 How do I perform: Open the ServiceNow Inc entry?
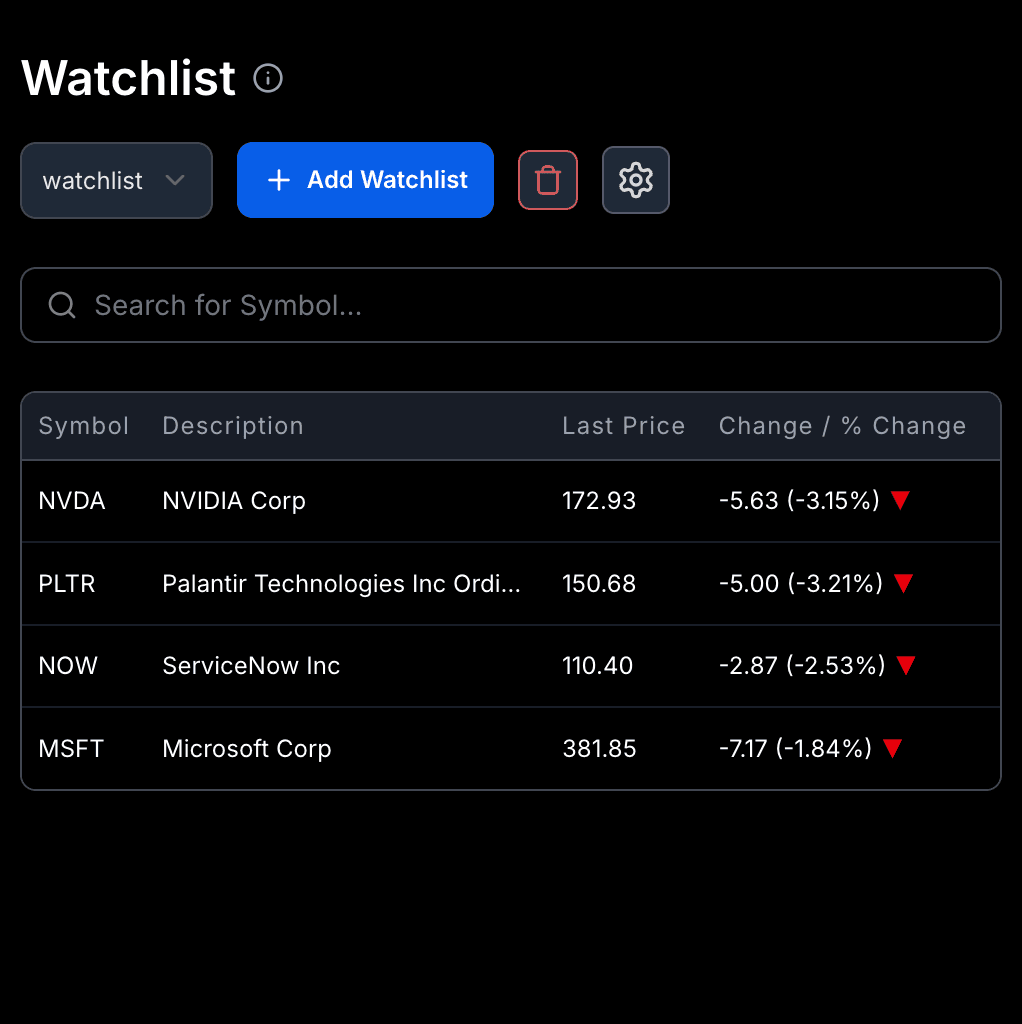click(400, 665)
